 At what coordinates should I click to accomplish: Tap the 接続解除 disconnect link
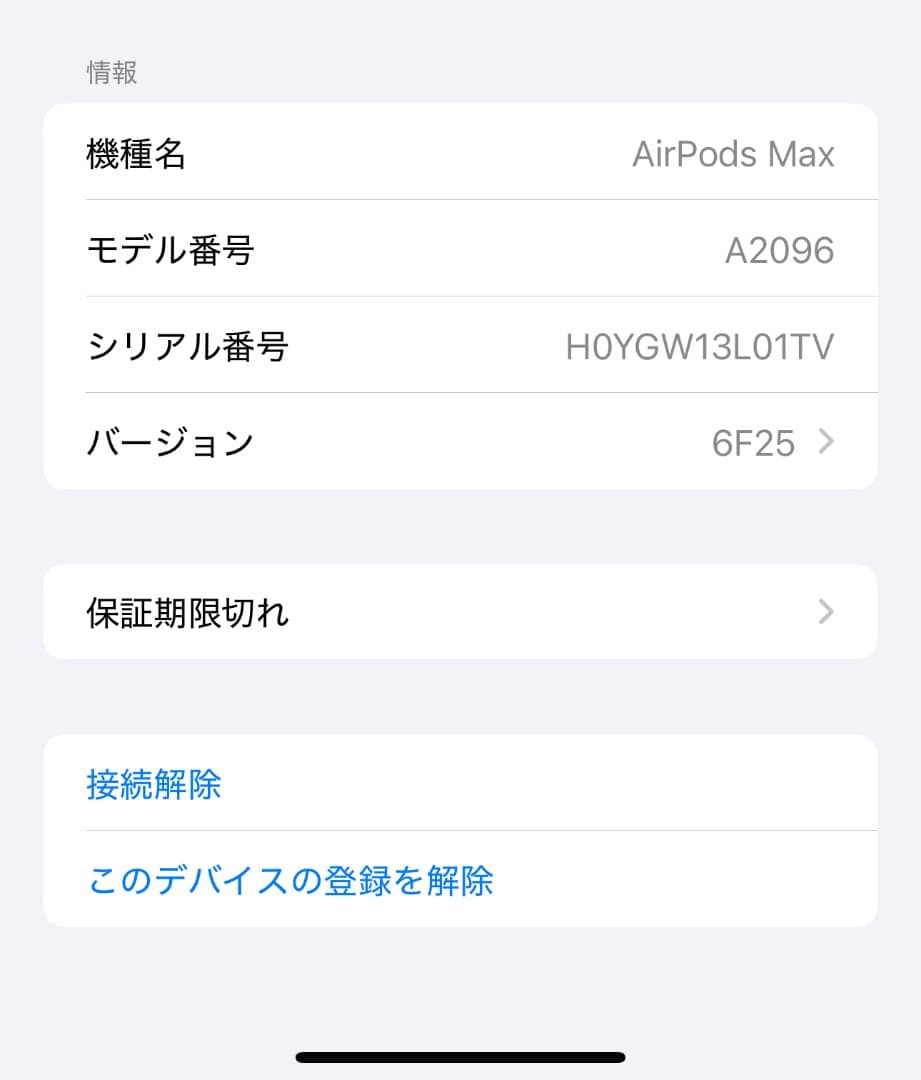tap(153, 786)
